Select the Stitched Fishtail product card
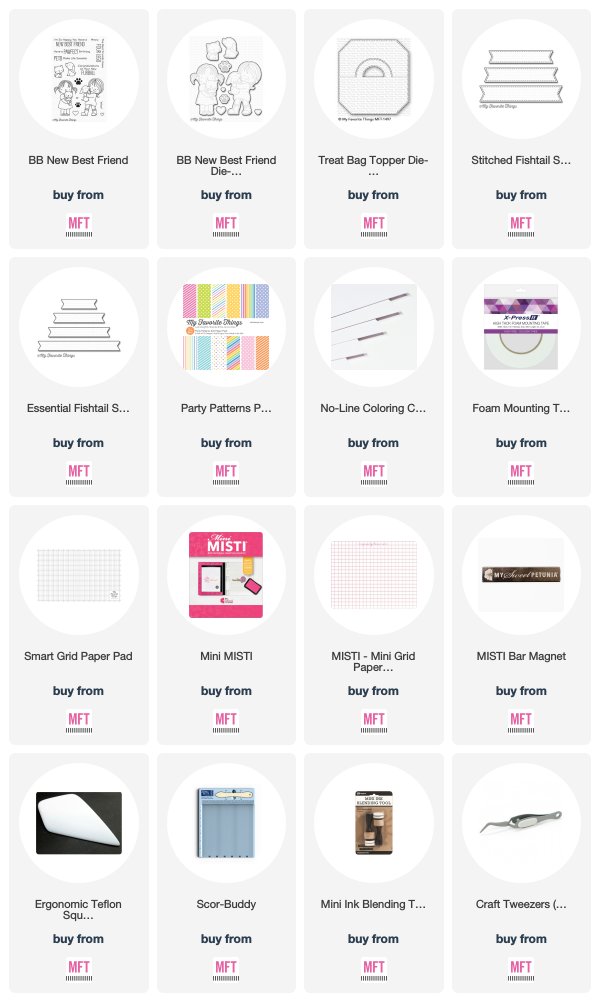Viewport: 600px width, 1002px height. coord(521,128)
